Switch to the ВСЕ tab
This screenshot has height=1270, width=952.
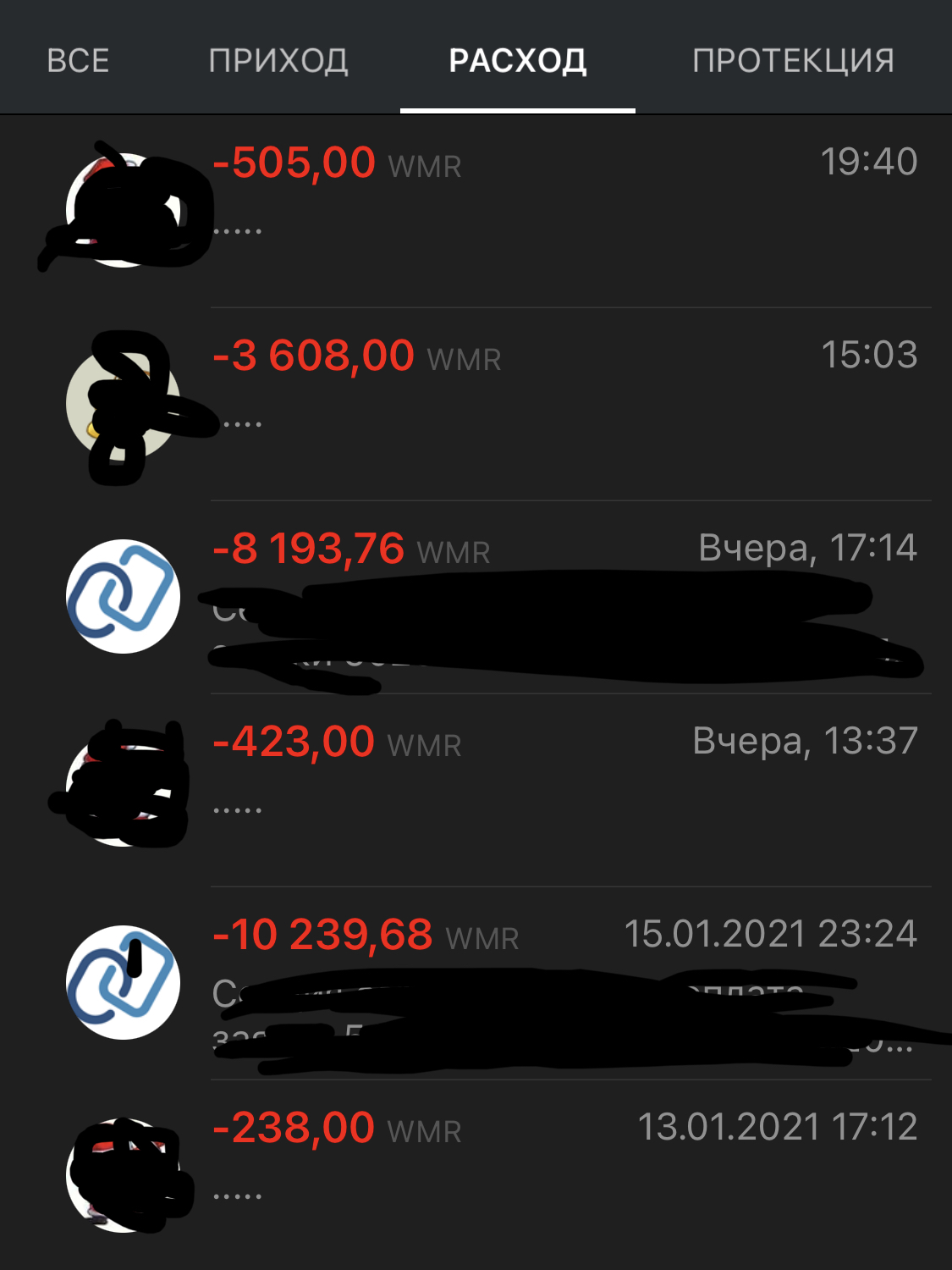pyautogui.click(x=78, y=60)
